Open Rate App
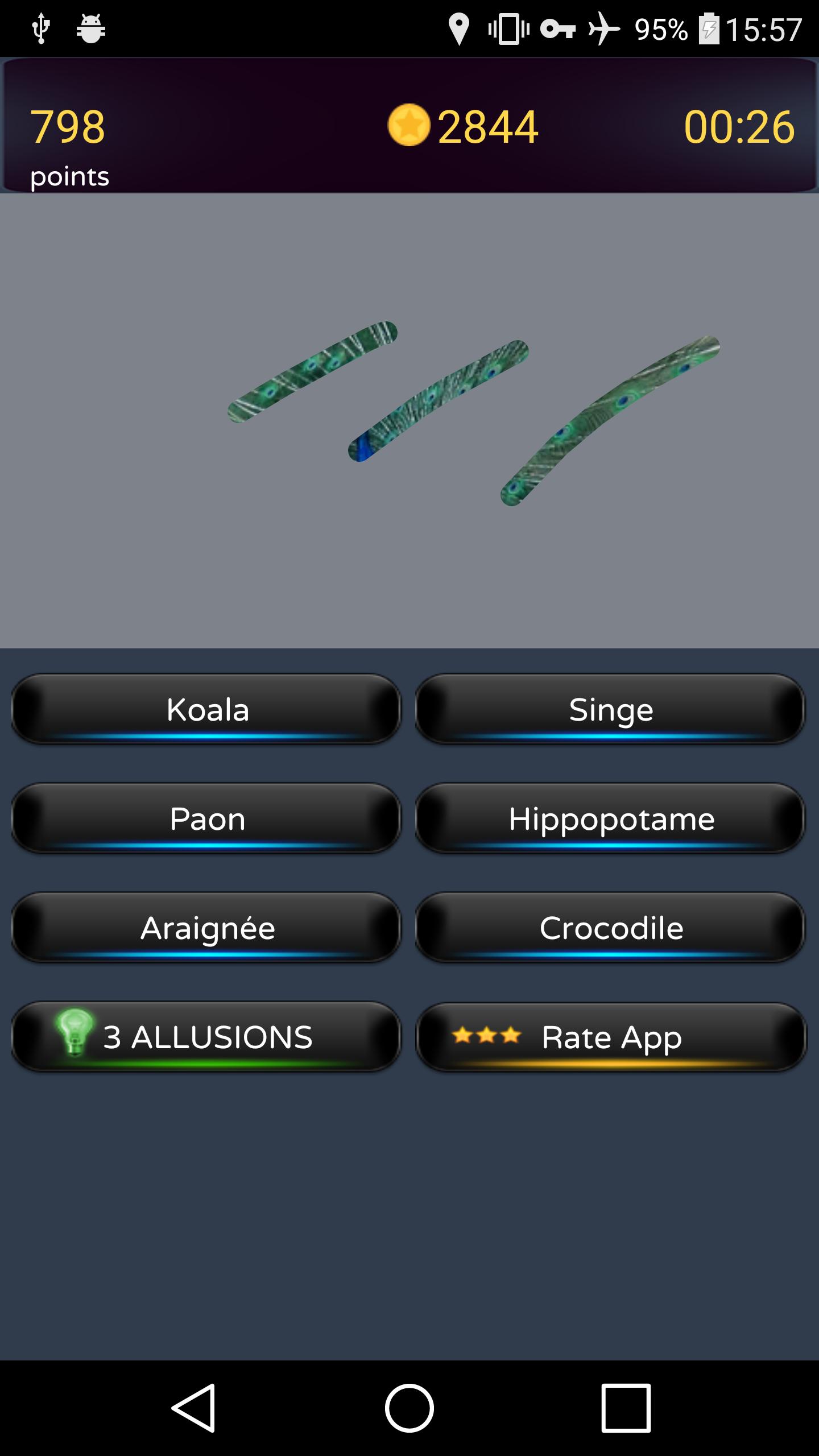This screenshot has height=1456, width=819. [x=610, y=1037]
